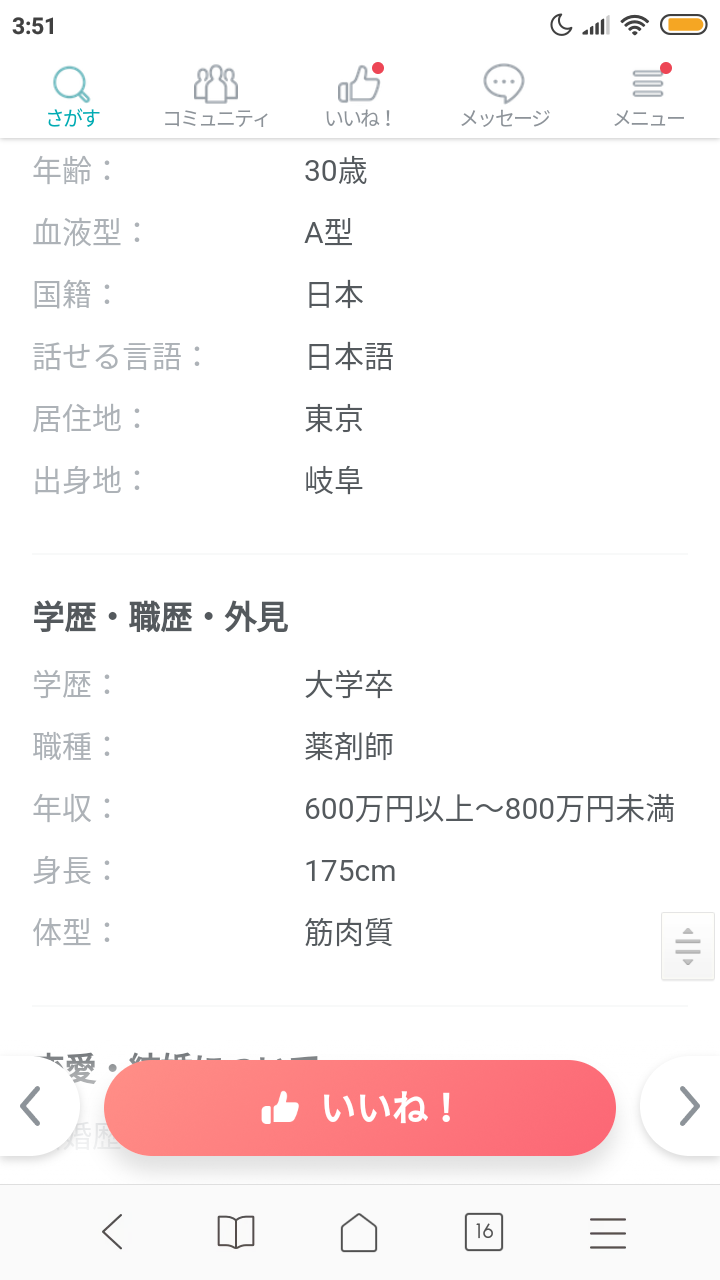The width and height of the screenshot is (720, 1280).
Task: Send a like with the いいね！ button
Action: click(x=360, y=1108)
